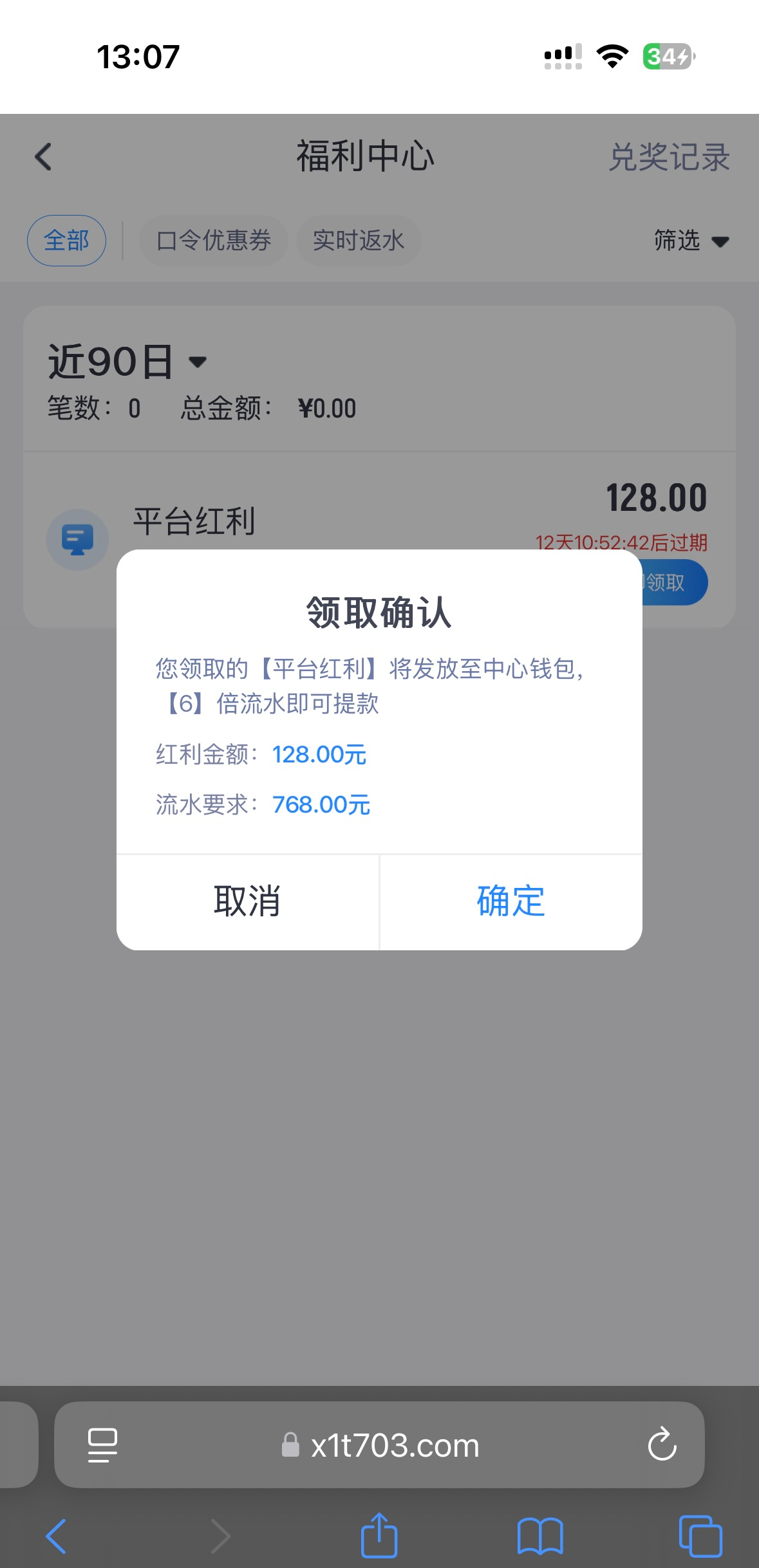Image resolution: width=759 pixels, height=1568 pixels.
Task: Open the page settings menu icon
Action: coord(102,1445)
